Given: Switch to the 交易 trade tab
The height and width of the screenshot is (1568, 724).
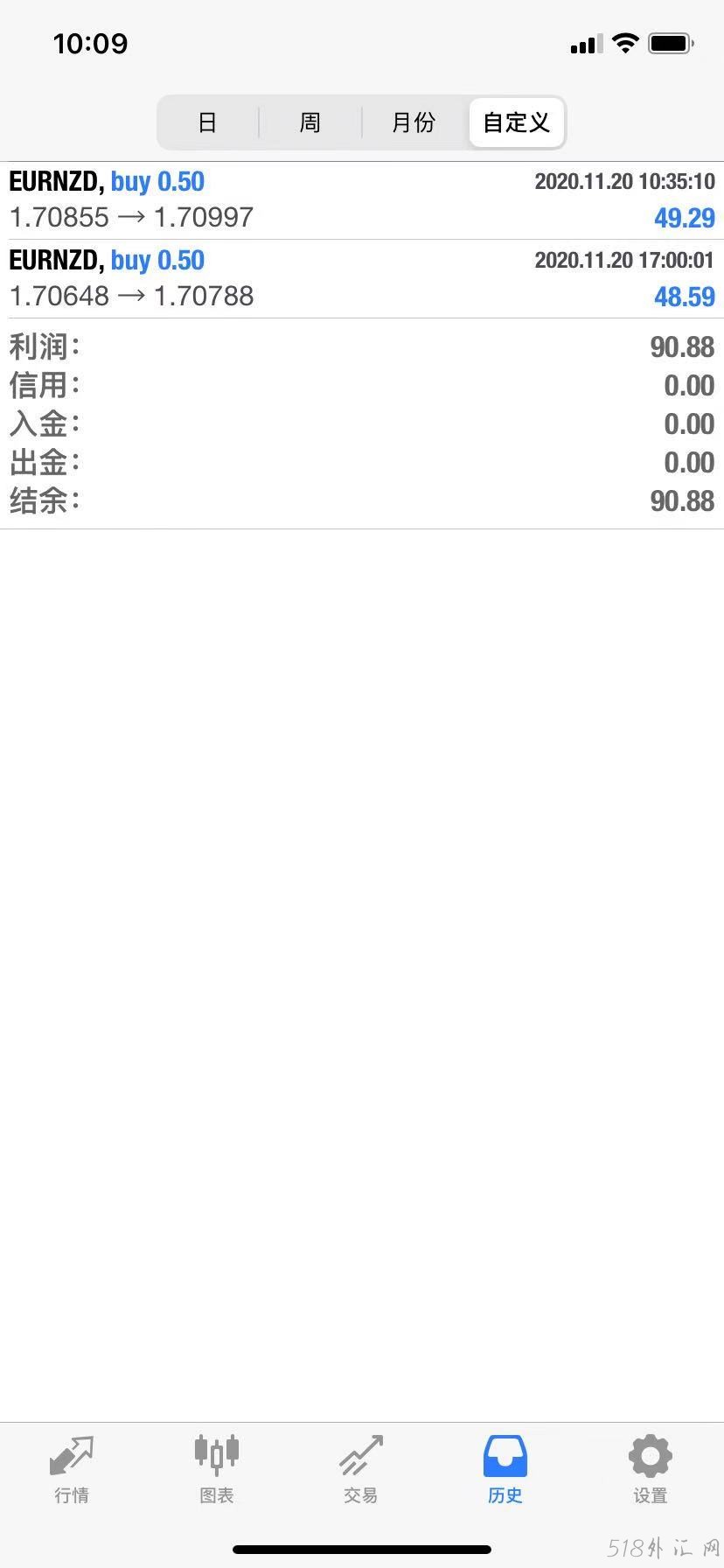Looking at the screenshot, I should pyautogui.click(x=361, y=1470).
